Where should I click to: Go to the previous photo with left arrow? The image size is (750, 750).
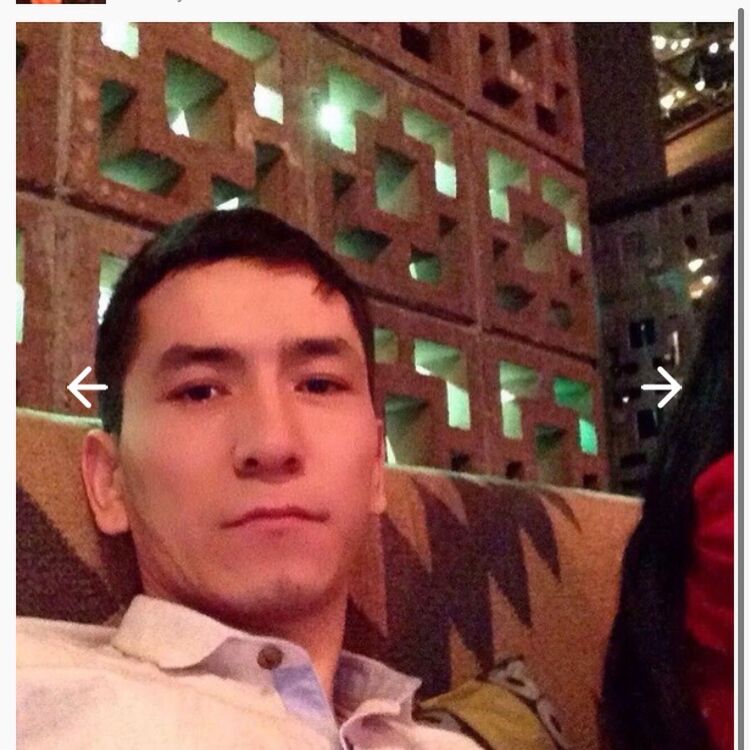pyautogui.click(x=87, y=387)
